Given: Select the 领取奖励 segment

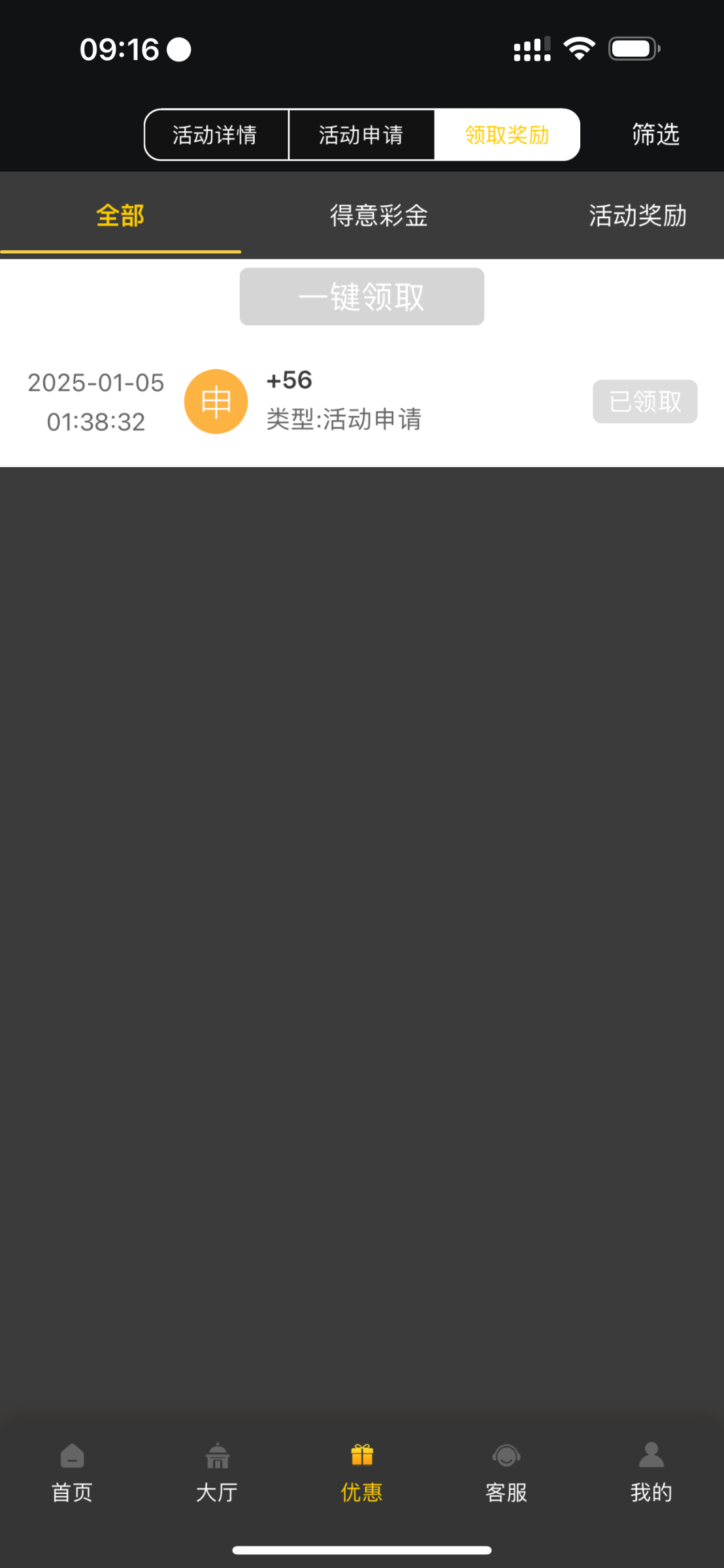Looking at the screenshot, I should point(507,135).
